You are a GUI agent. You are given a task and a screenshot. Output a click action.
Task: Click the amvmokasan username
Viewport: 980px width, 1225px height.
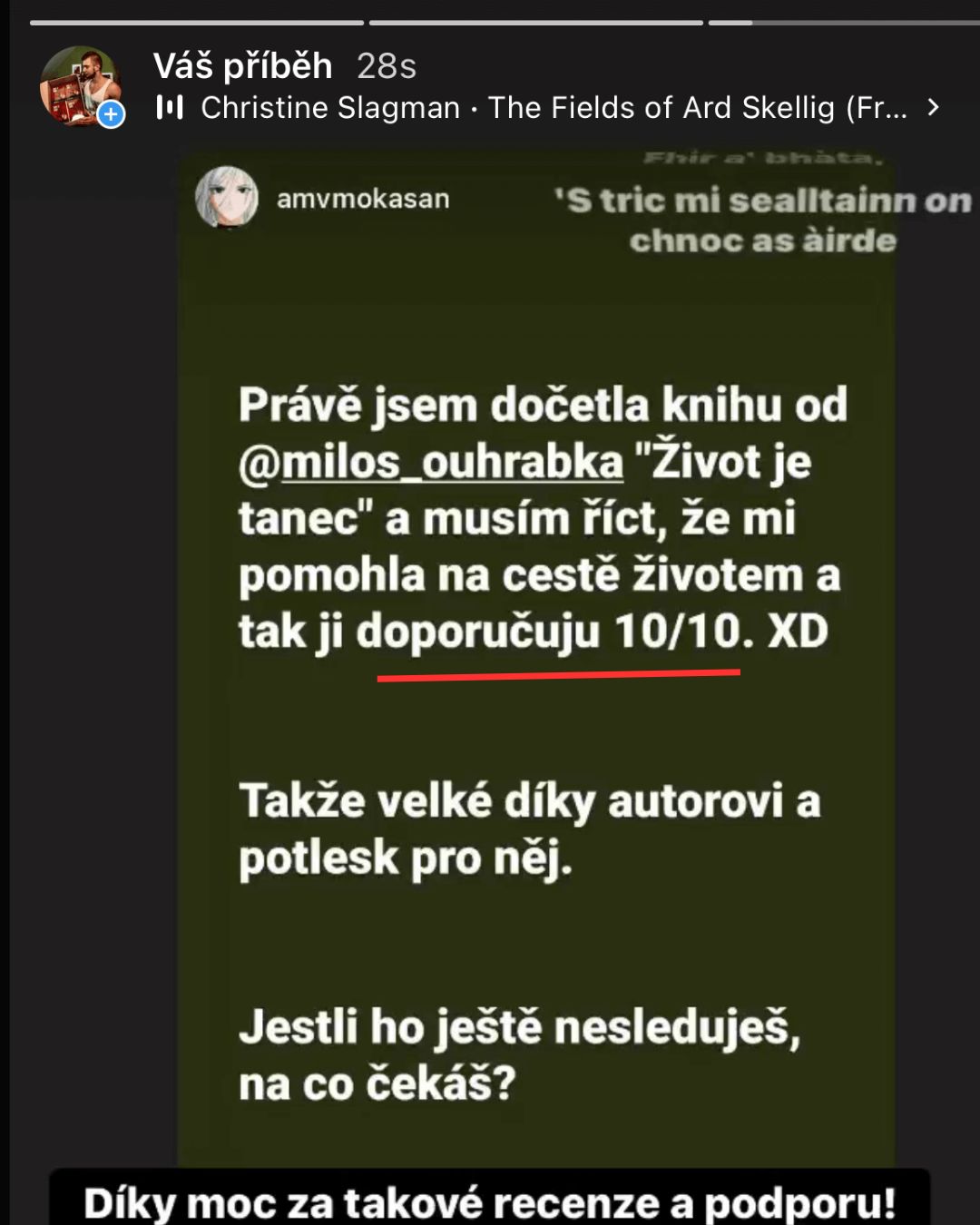tap(362, 199)
